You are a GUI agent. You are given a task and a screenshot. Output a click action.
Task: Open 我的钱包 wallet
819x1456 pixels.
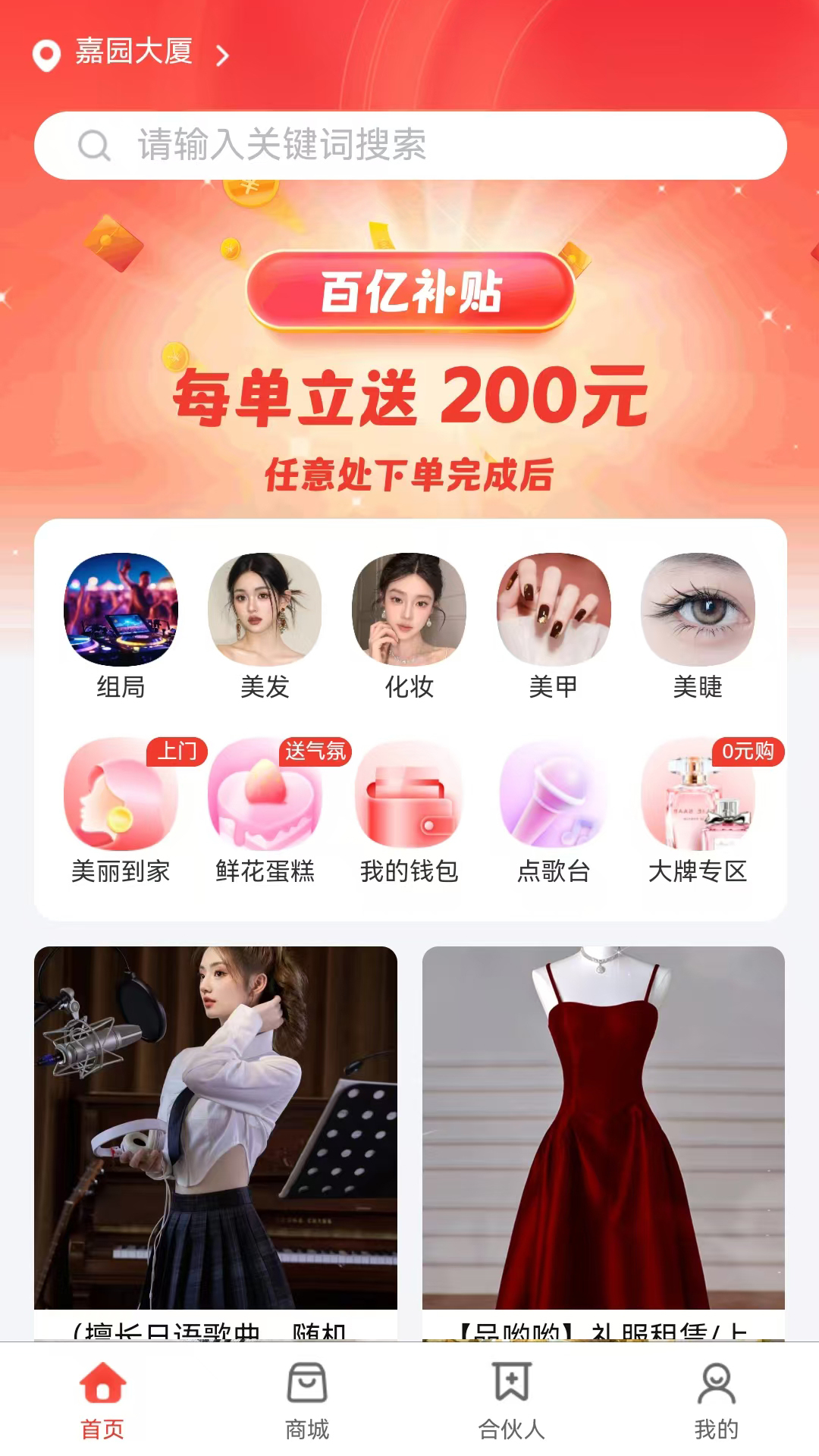point(409,811)
